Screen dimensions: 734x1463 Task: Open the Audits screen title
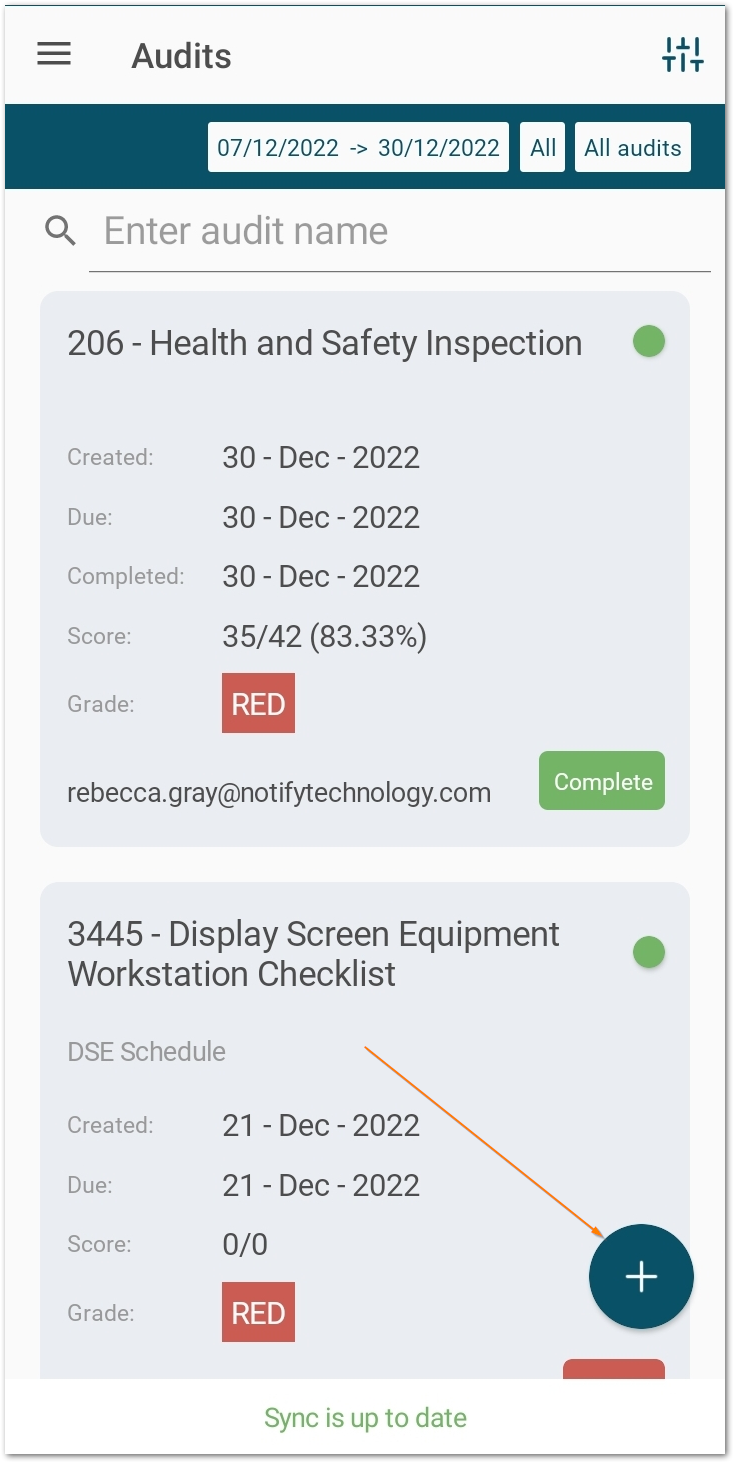[x=180, y=56]
